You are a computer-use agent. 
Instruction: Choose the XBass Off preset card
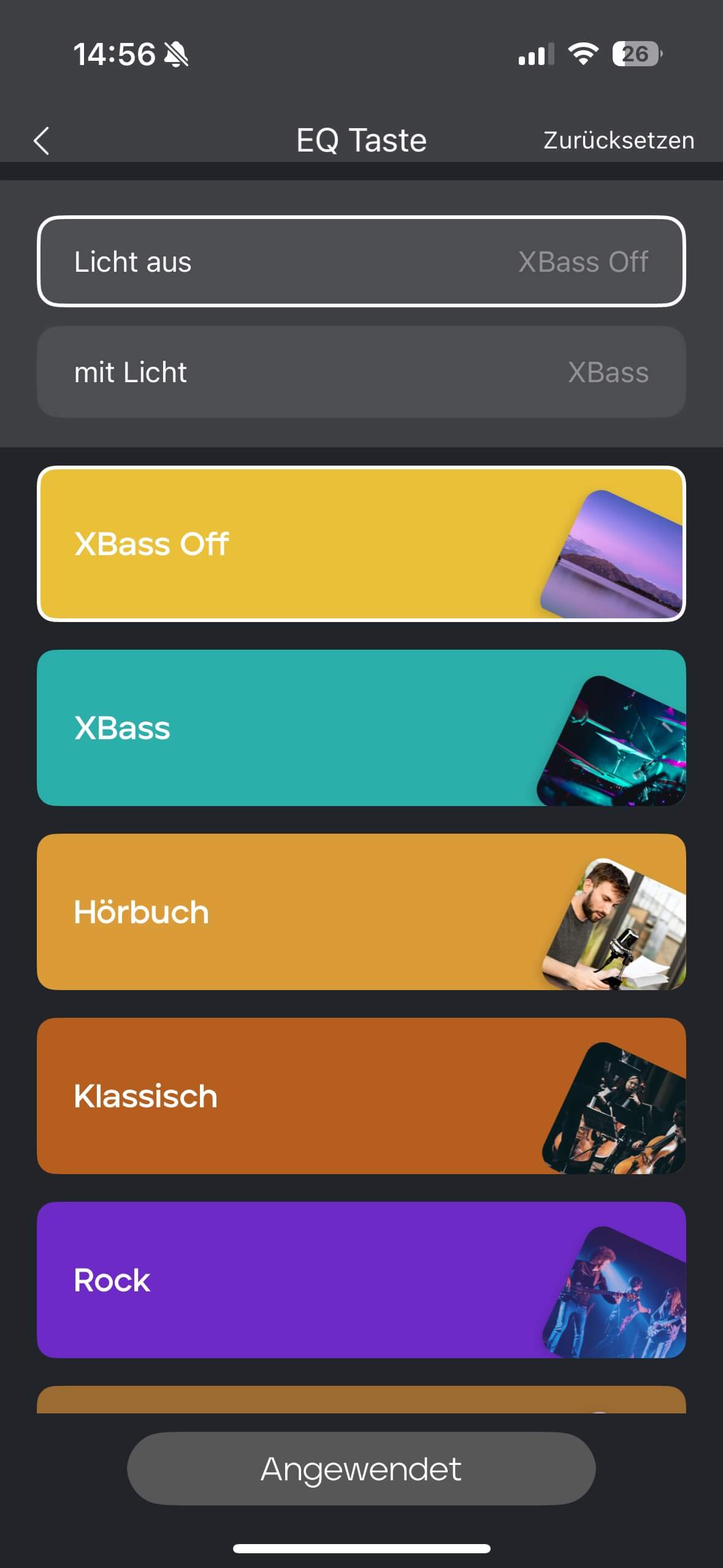coord(361,544)
